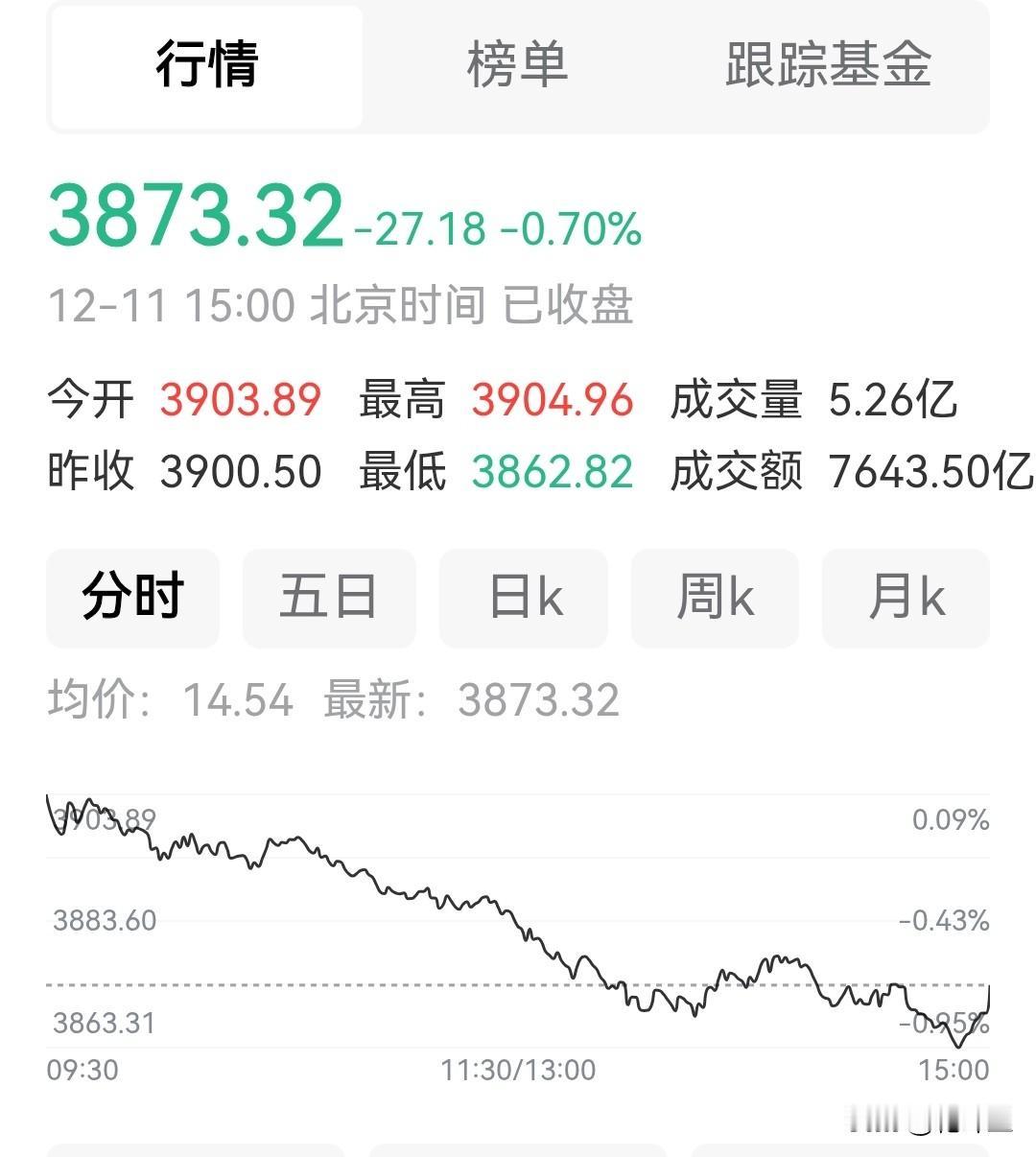The image size is (1036, 1157).
Task: Tap the 最高 value 3904.96
Action: (x=553, y=400)
